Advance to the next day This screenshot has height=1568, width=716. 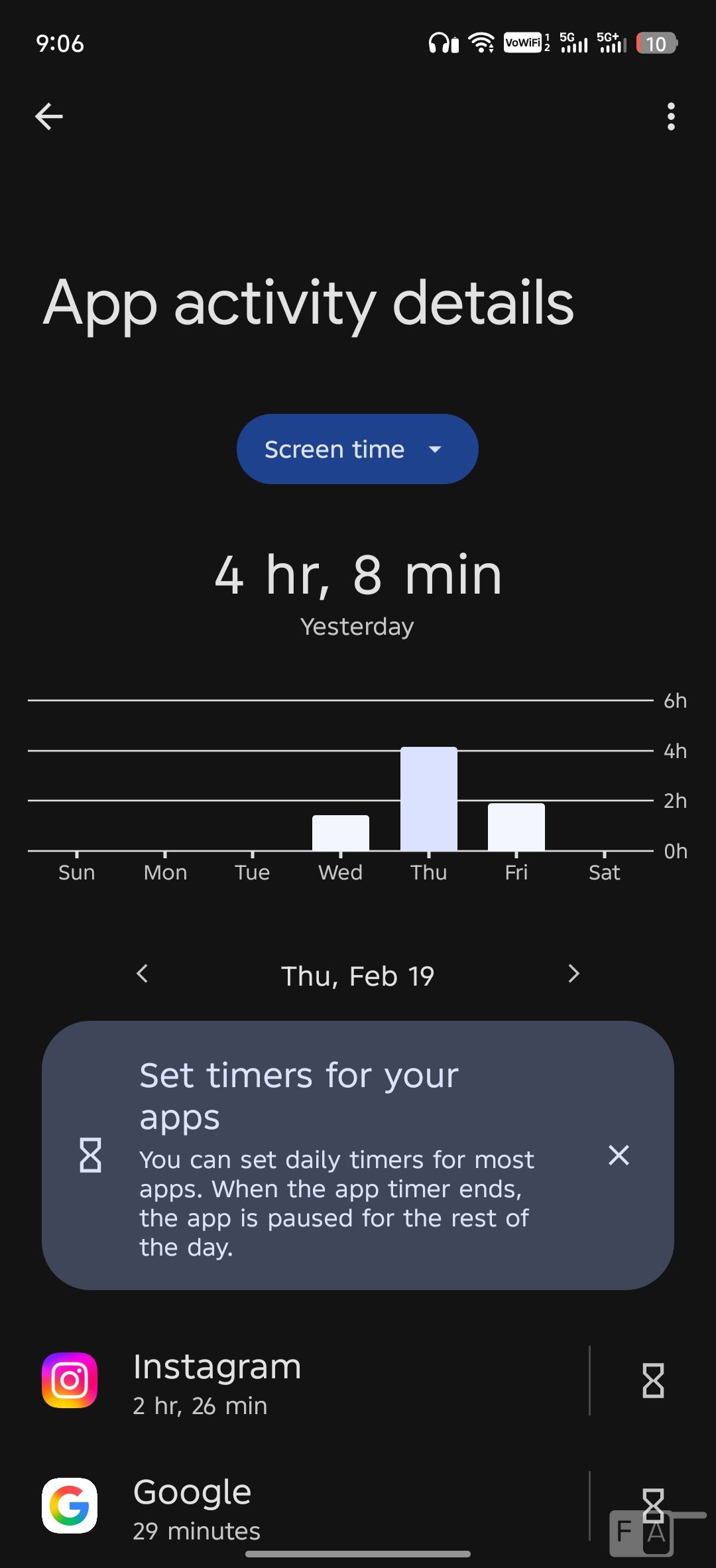pyautogui.click(x=573, y=974)
